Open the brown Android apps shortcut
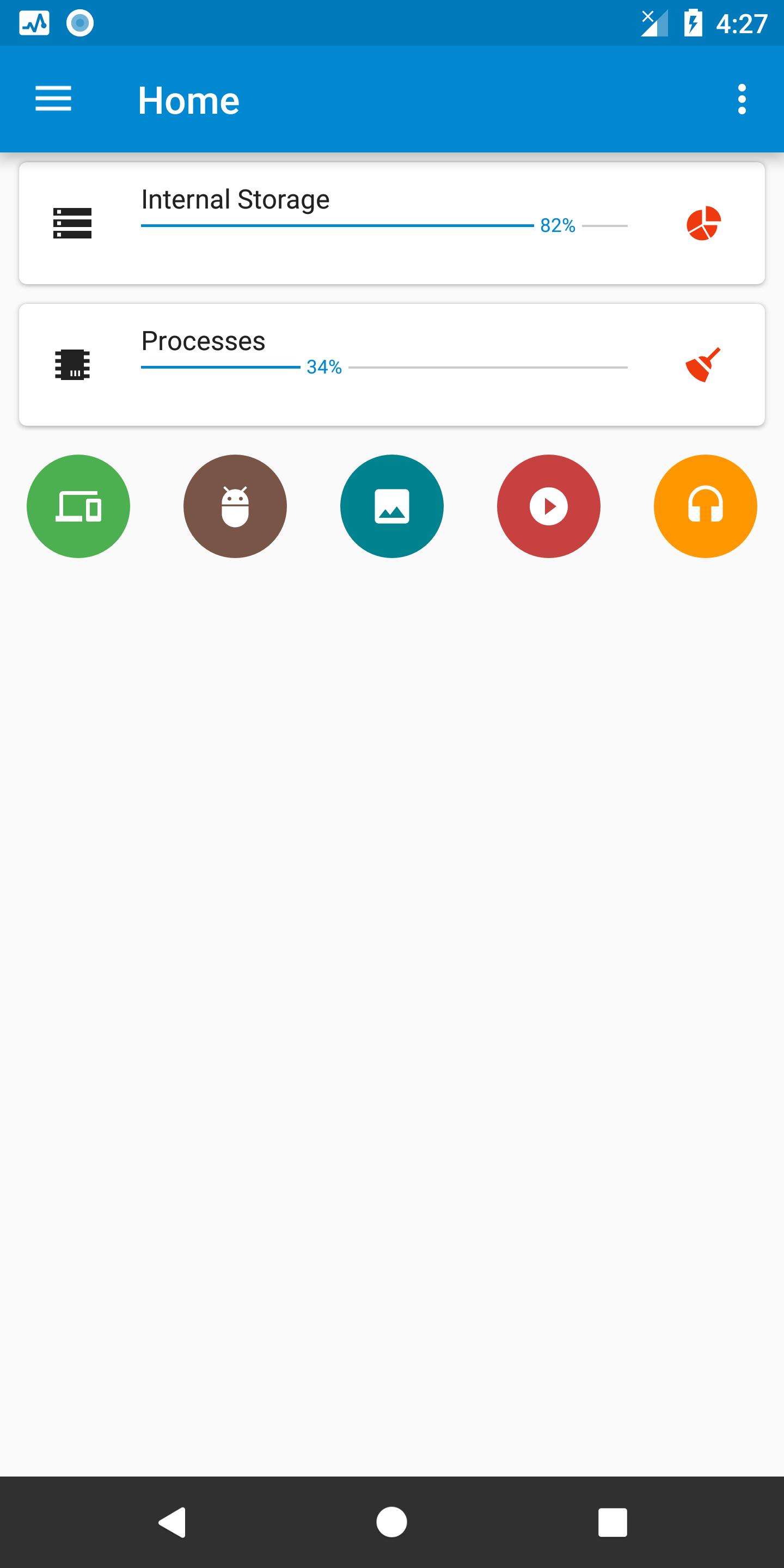The height and width of the screenshot is (1568, 784). (235, 506)
